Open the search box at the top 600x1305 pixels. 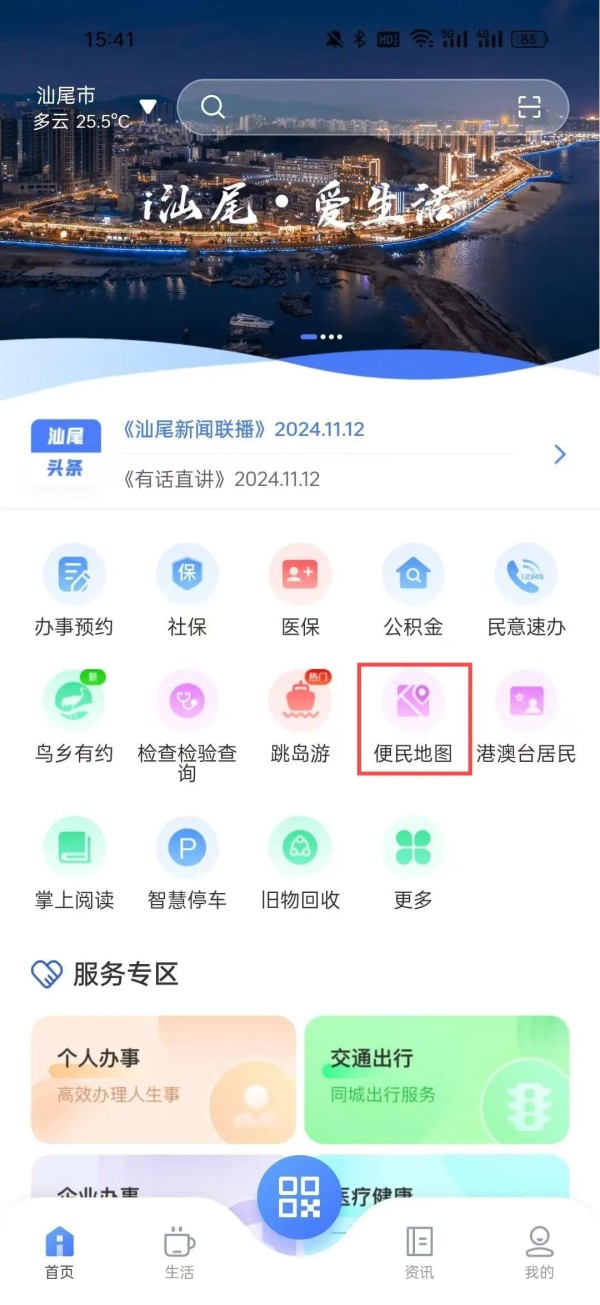tap(350, 107)
